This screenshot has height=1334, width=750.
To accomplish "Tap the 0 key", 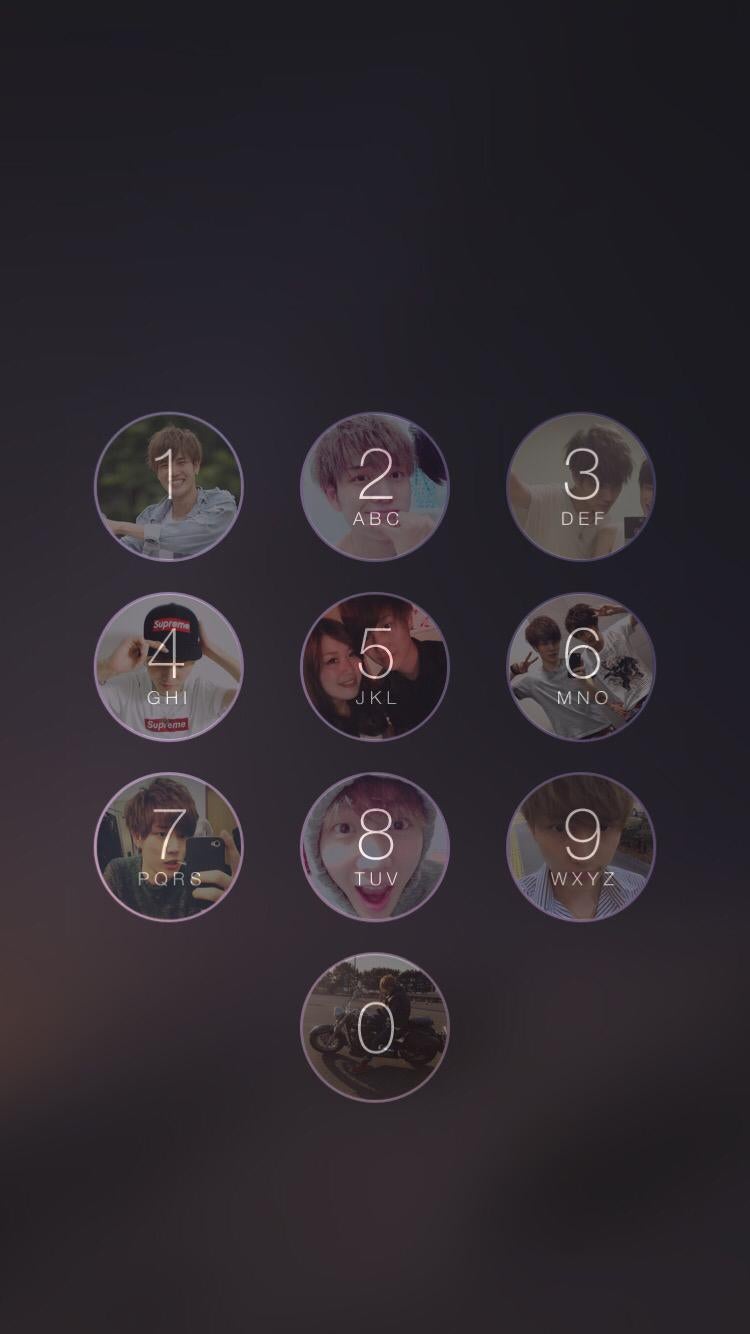I will (x=375, y=1026).
